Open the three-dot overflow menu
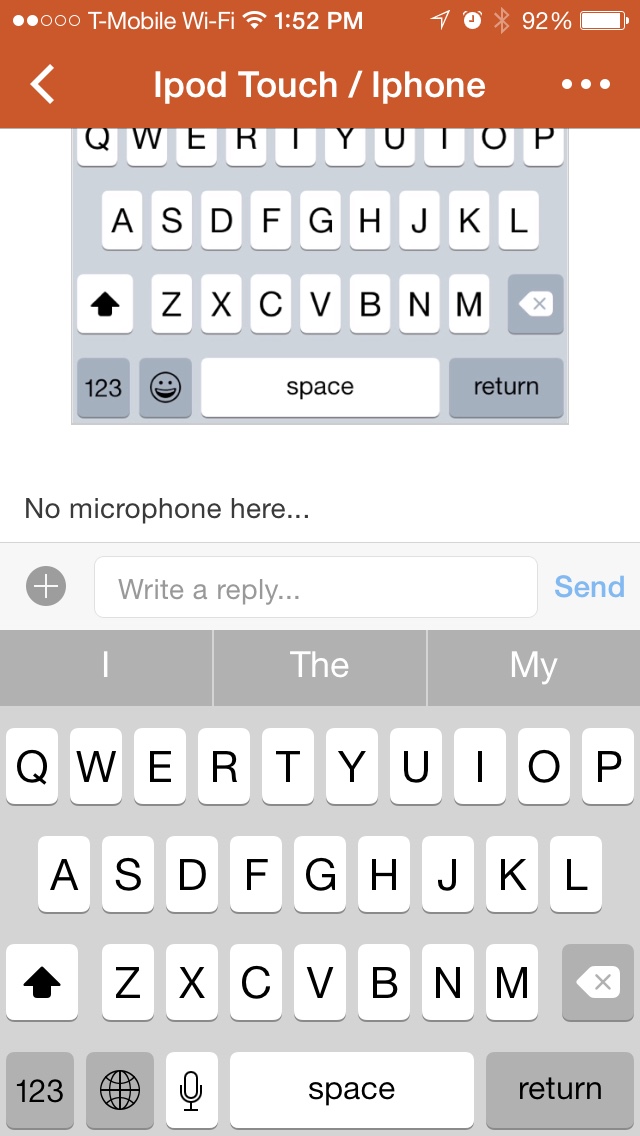 click(x=586, y=85)
